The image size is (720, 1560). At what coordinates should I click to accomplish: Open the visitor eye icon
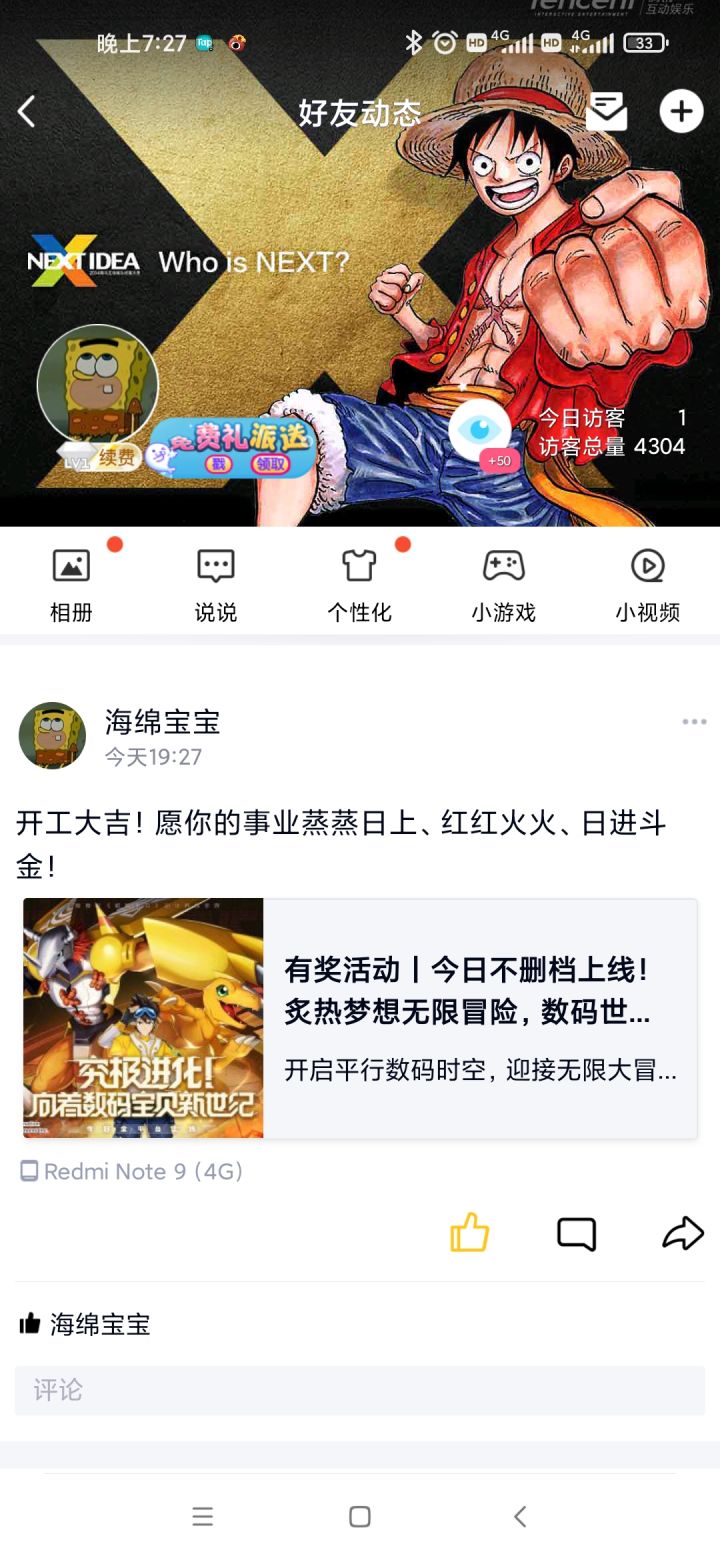[480, 432]
